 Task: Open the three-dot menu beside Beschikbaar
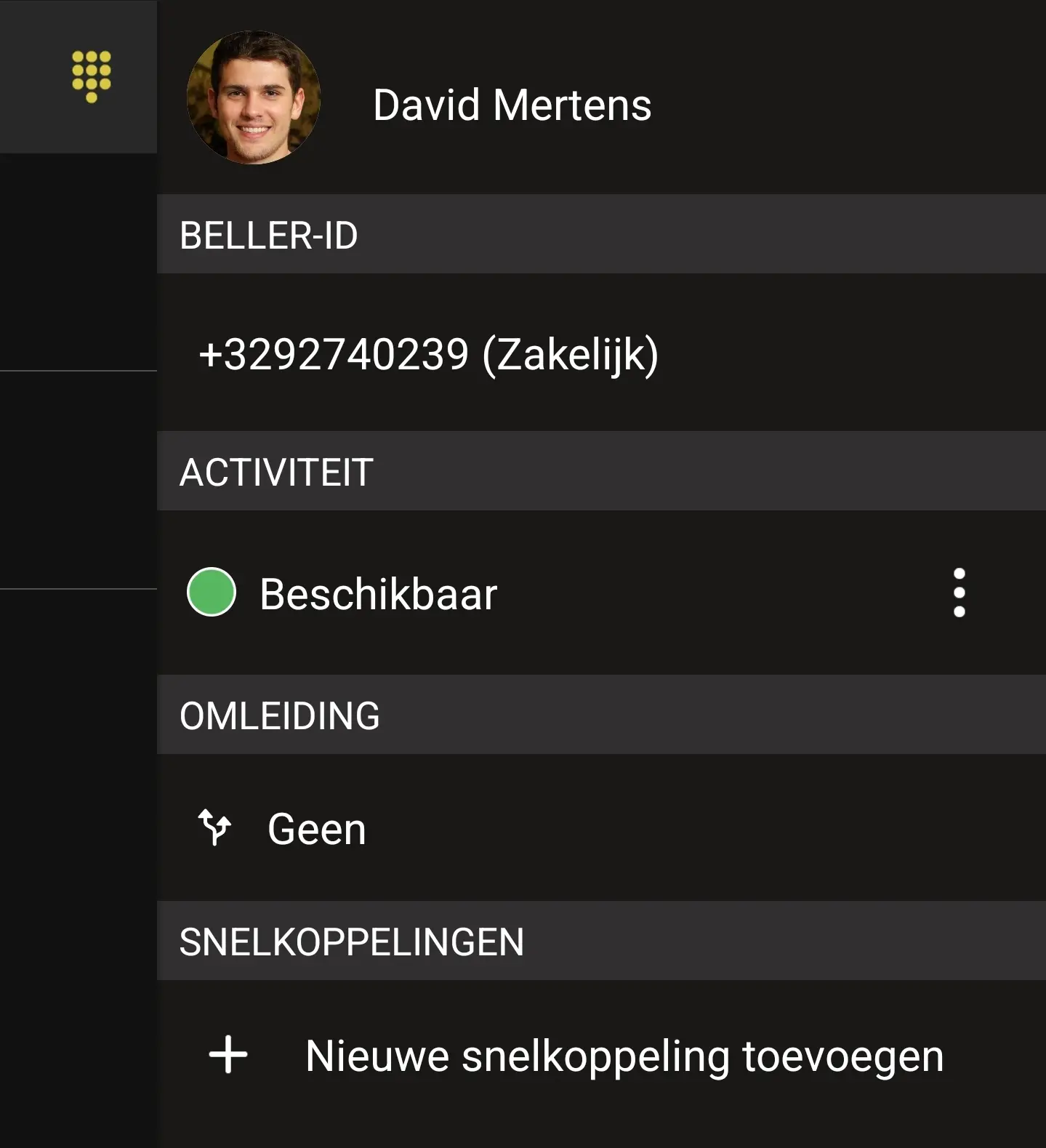959,593
